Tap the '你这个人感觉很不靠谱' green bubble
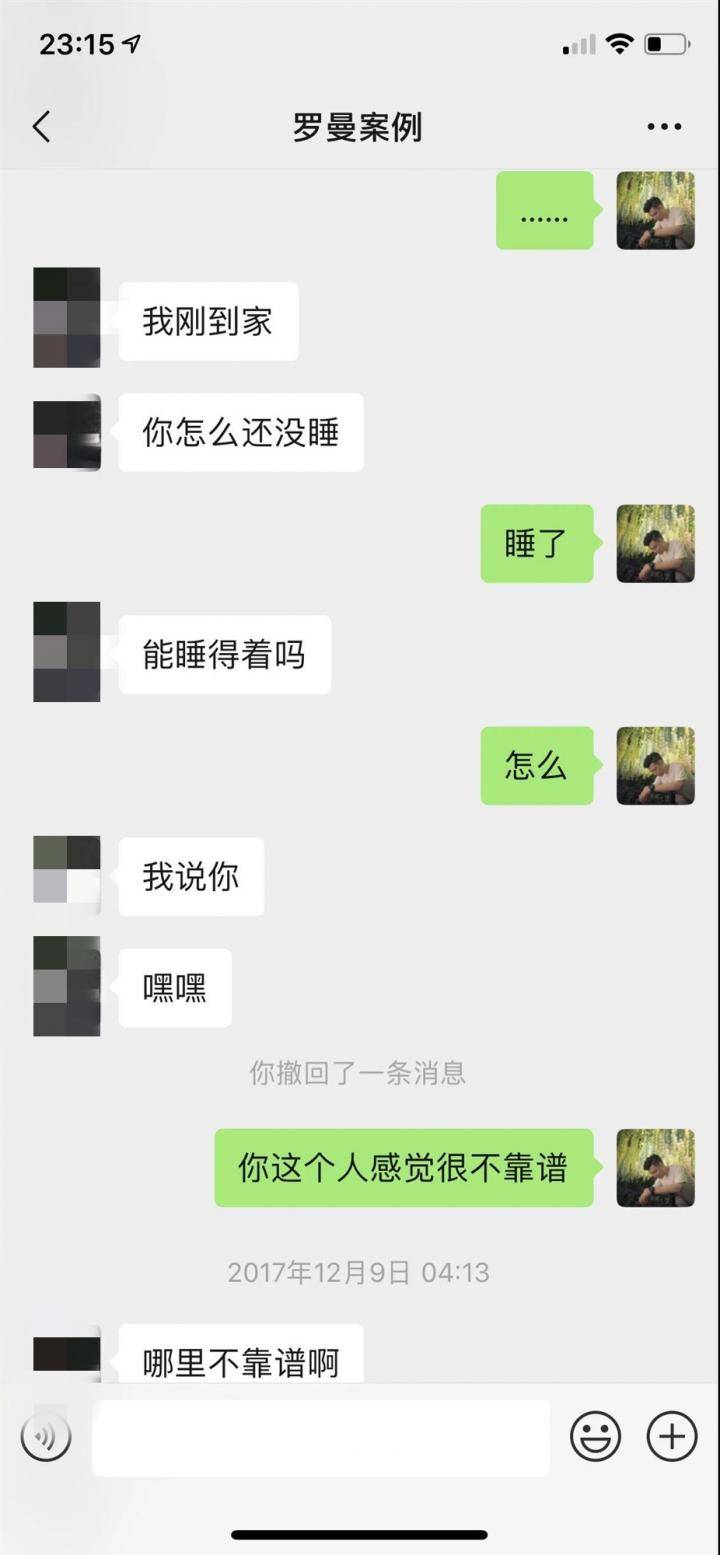The image size is (720, 1555). [404, 1168]
